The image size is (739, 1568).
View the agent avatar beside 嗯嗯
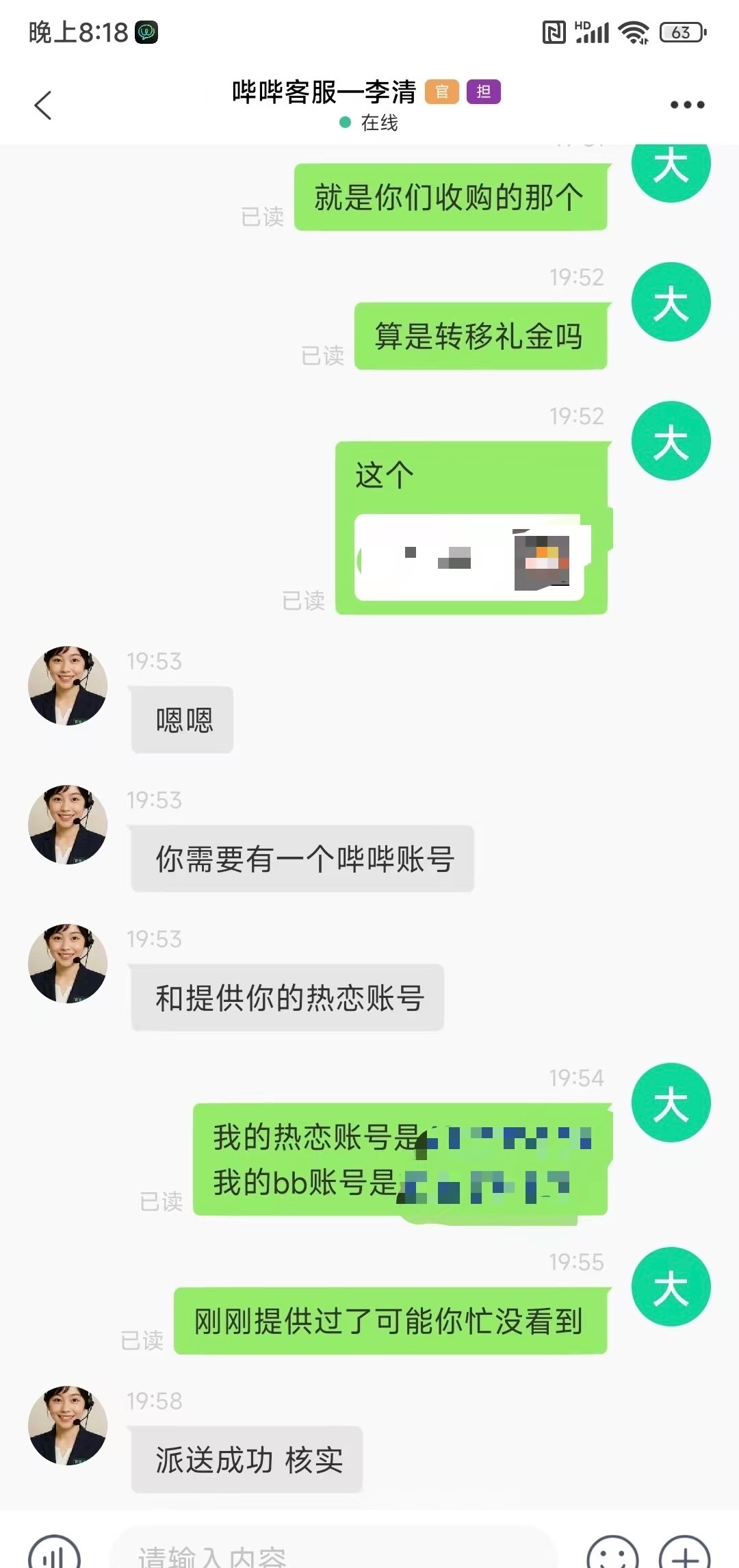[x=68, y=685]
